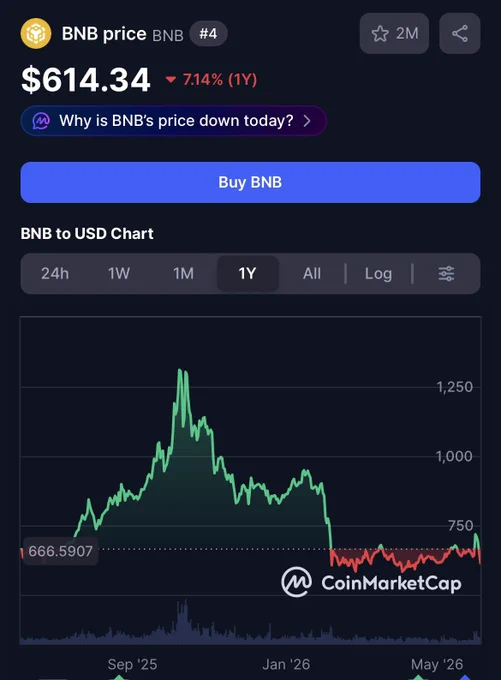Screen dimensions: 501x680
Task: Show the 1M chart range
Action: pos(183,274)
